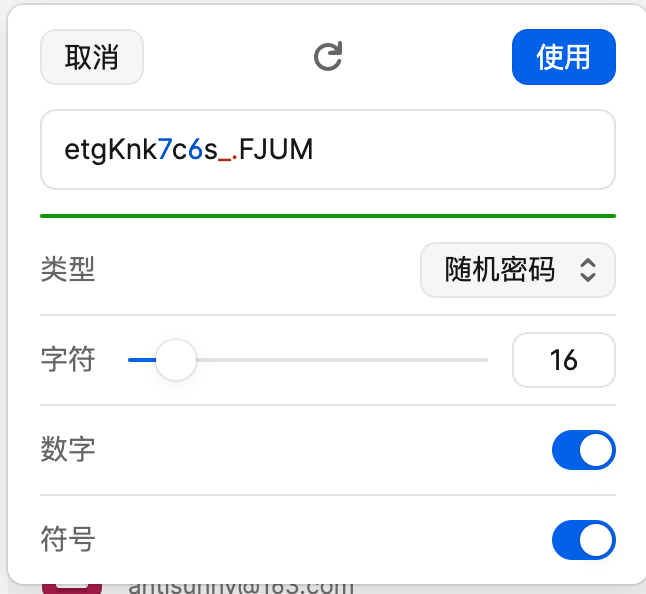Open the 类型 随机密码 dropdown

coord(517,270)
